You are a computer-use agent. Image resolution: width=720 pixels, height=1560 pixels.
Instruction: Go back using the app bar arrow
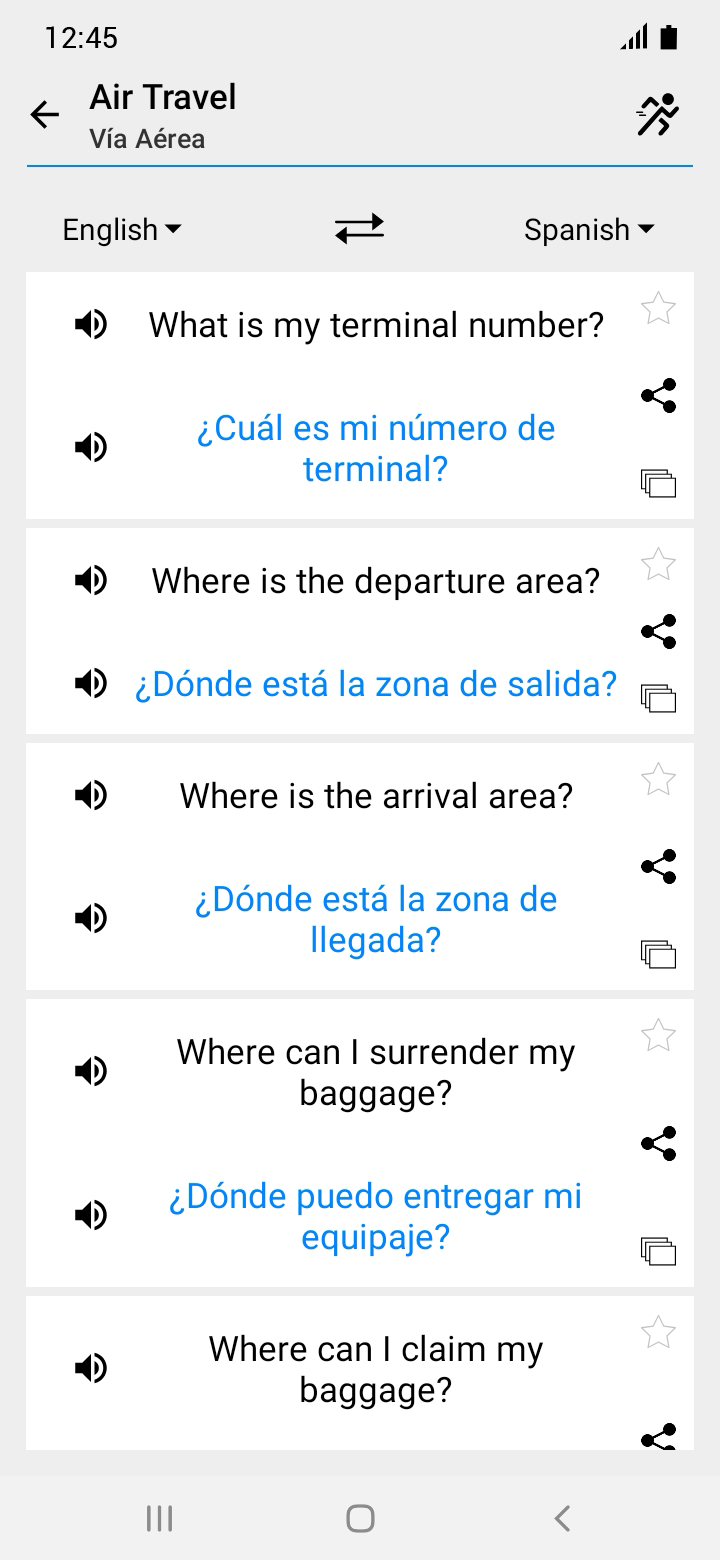click(x=45, y=115)
